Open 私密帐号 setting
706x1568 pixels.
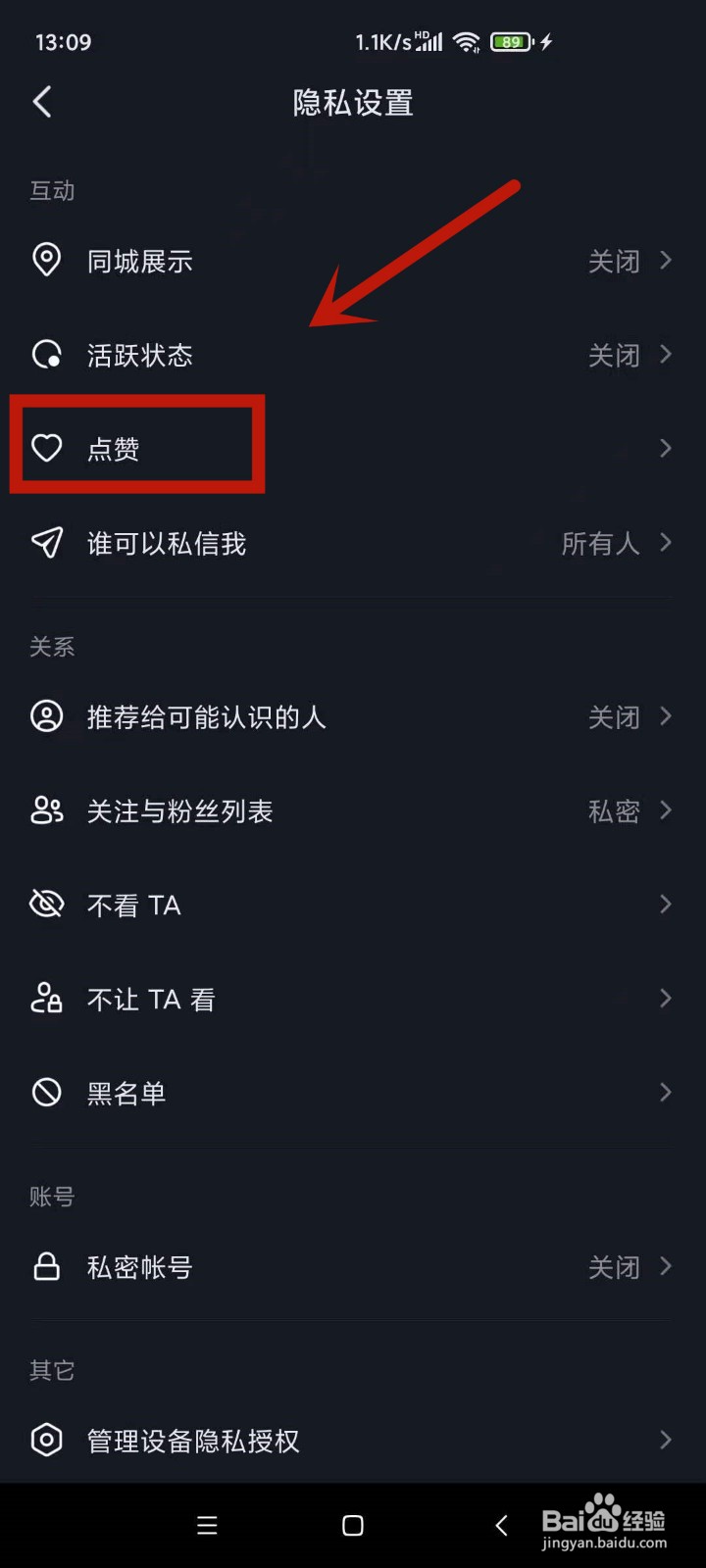coord(353,1267)
